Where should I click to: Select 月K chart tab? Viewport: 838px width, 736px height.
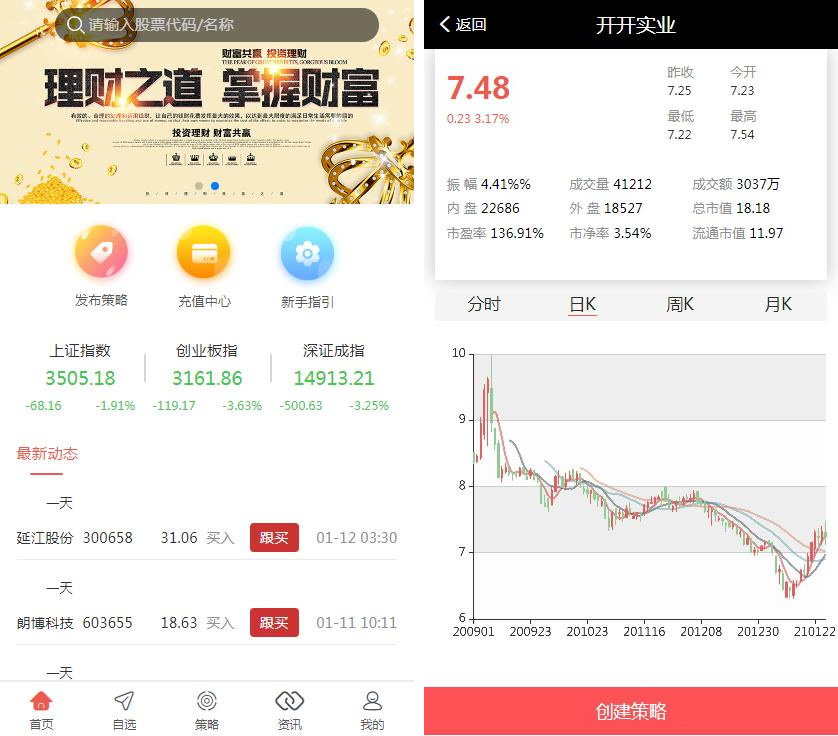click(778, 304)
